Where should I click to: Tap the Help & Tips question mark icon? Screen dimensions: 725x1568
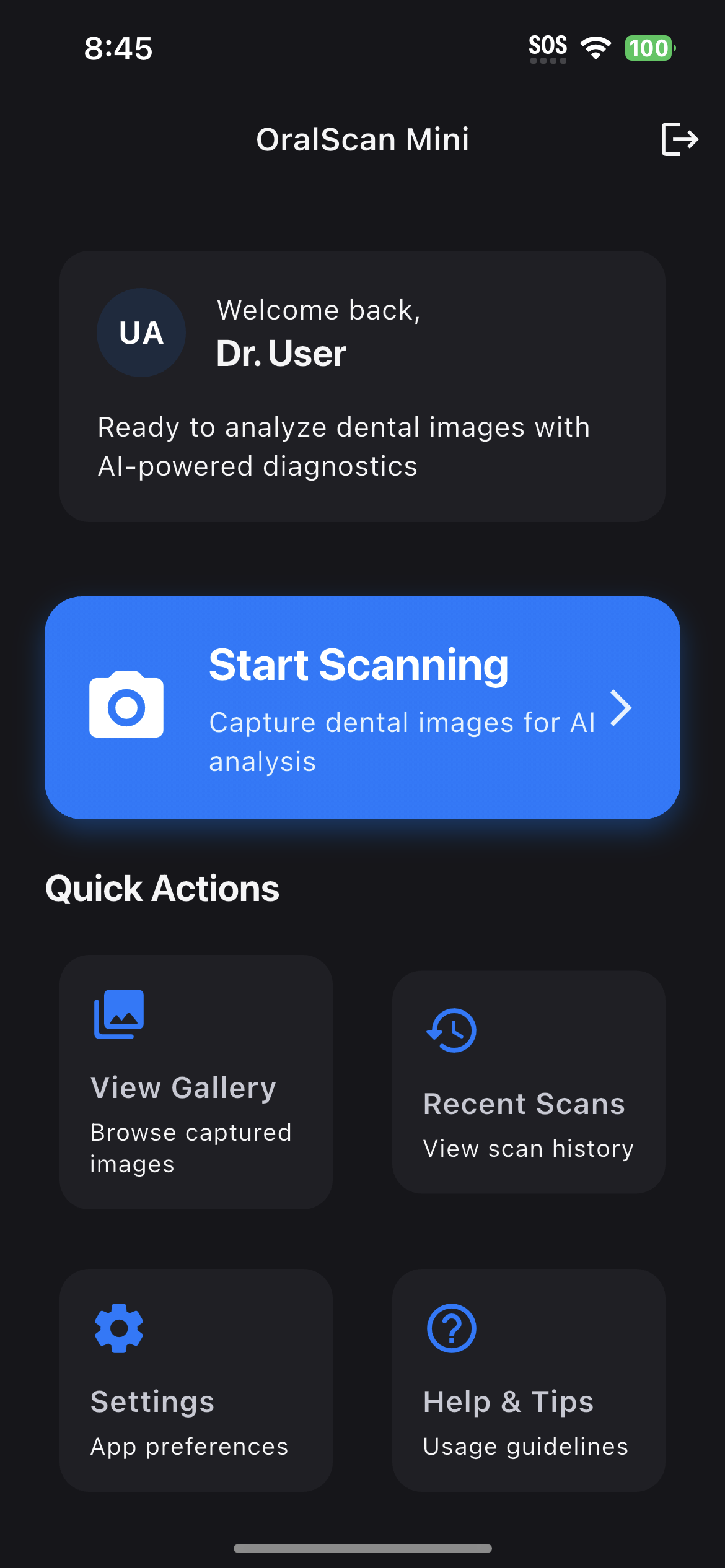coord(450,1329)
